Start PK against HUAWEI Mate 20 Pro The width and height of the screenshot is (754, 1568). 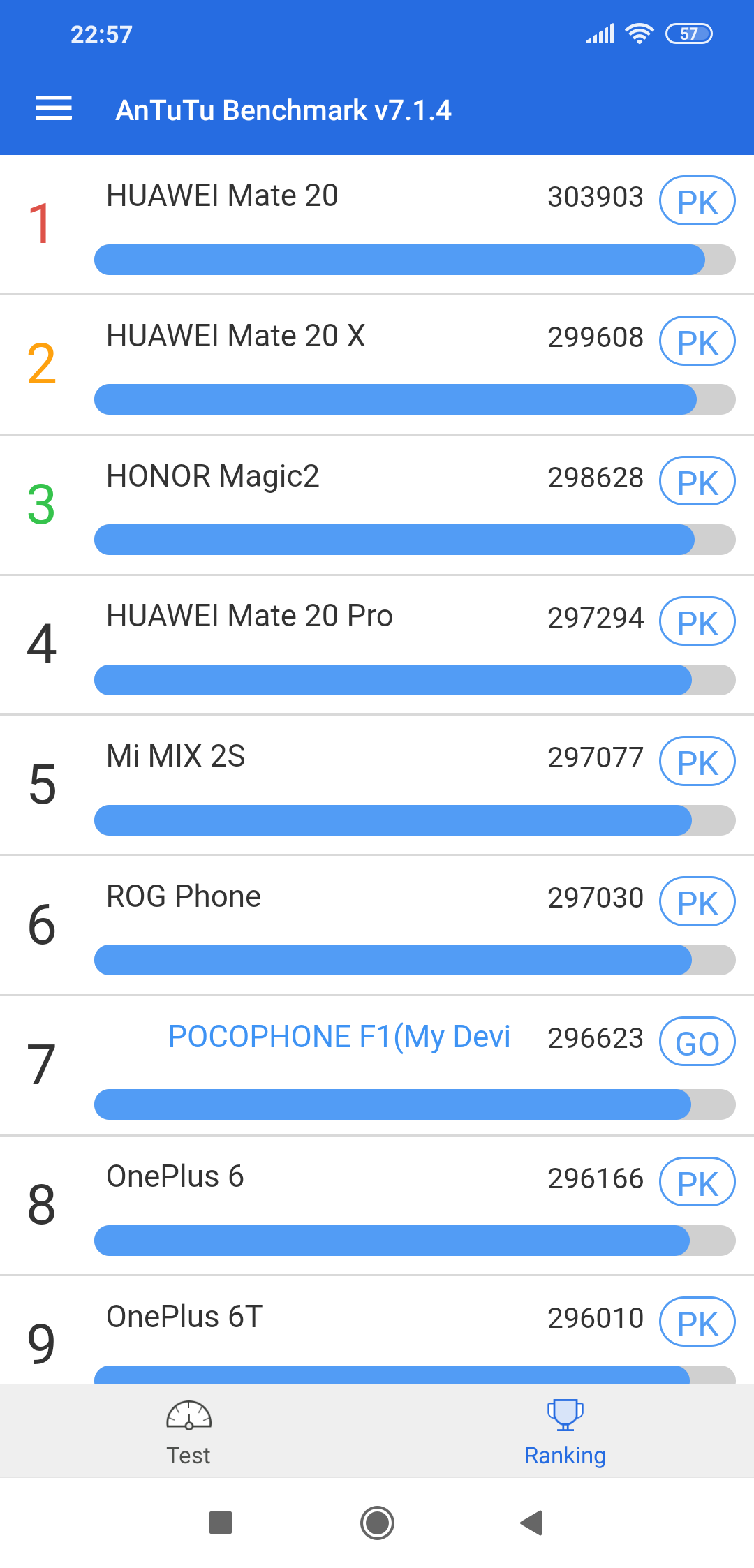point(697,622)
